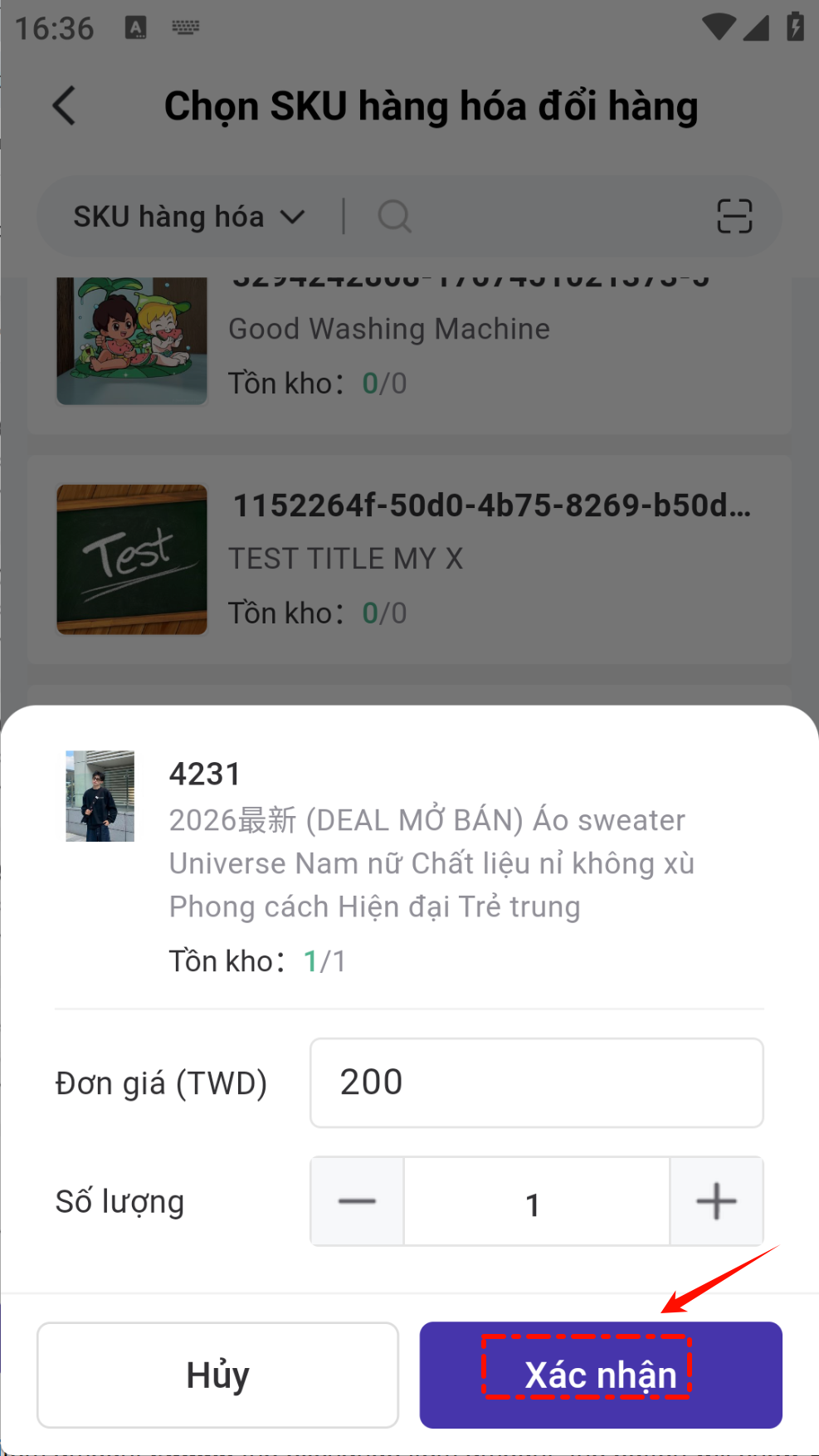This screenshot has height=1456, width=819.
Task: Expand the SKU hàng hóa dropdown
Action: 189,217
